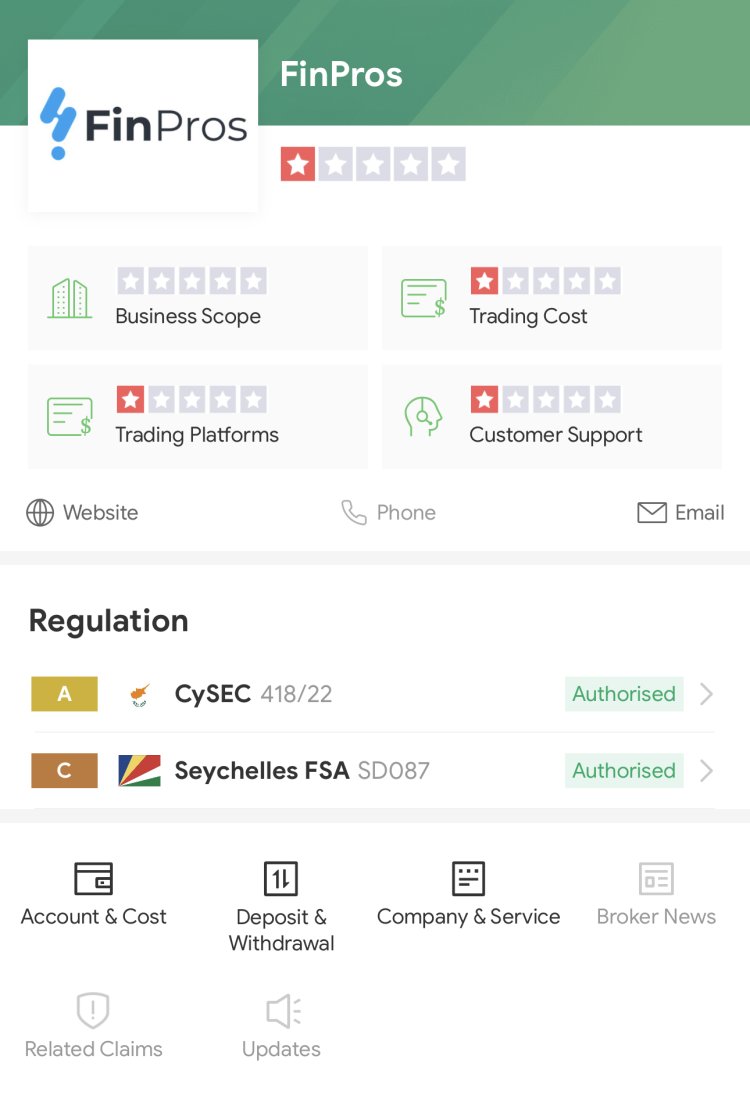Viewport: 750px width, 1102px height.
Task: Open Deposit & Withdrawal section
Action: point(280,878)
